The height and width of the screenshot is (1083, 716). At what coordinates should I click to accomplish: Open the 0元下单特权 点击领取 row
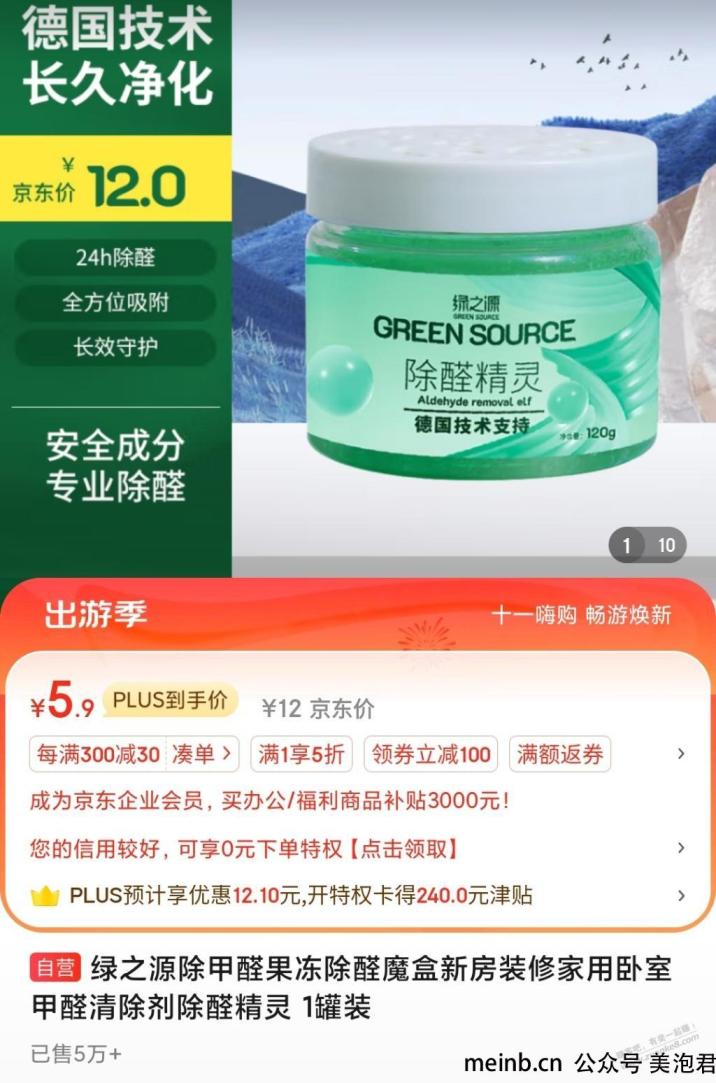[358, 849]
